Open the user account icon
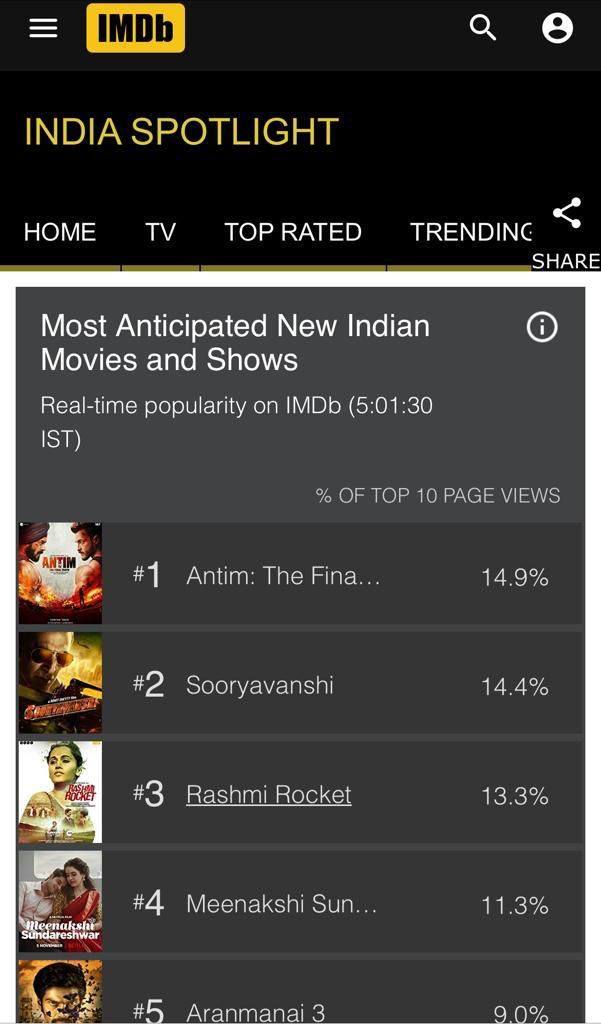 557,28
